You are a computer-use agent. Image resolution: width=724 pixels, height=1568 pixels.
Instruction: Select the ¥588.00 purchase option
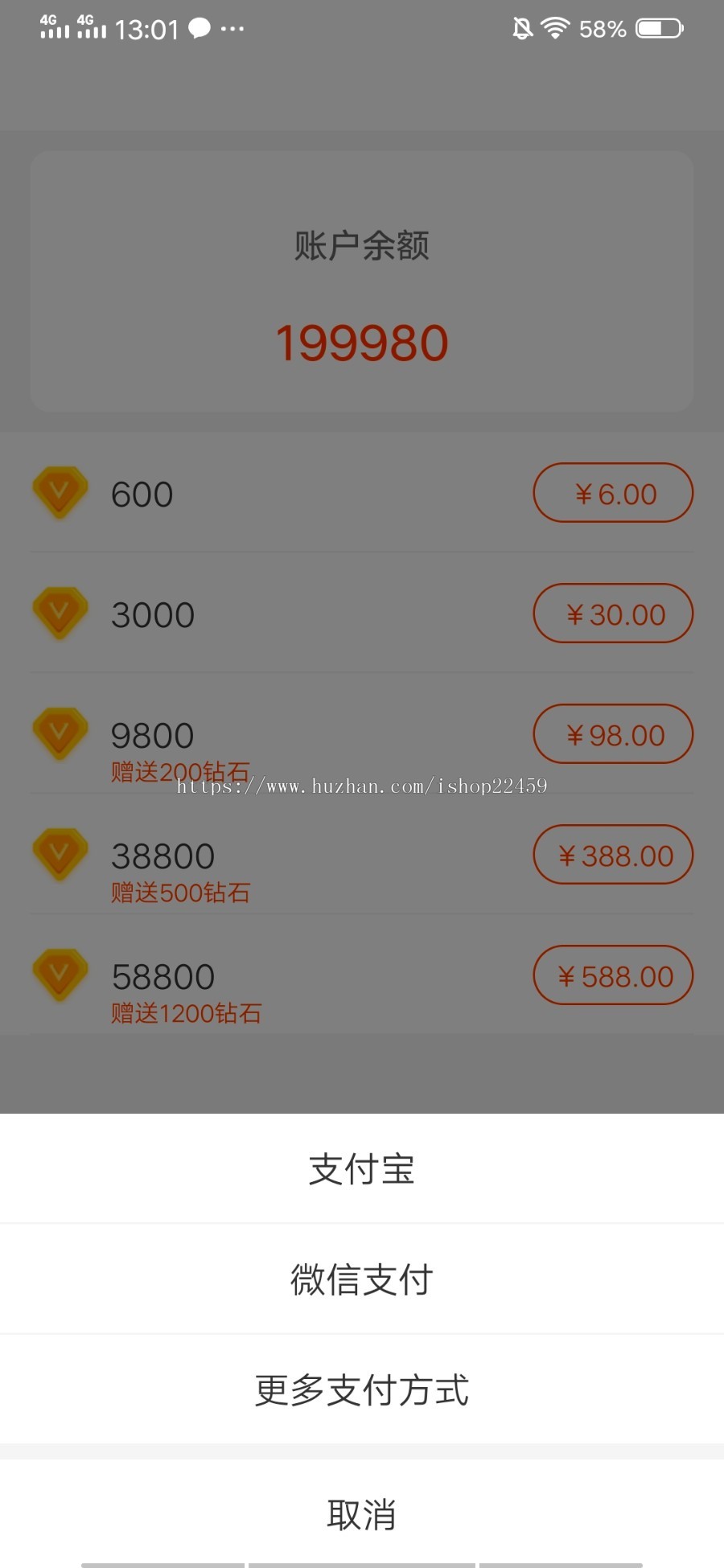click(x=613, y=975)
